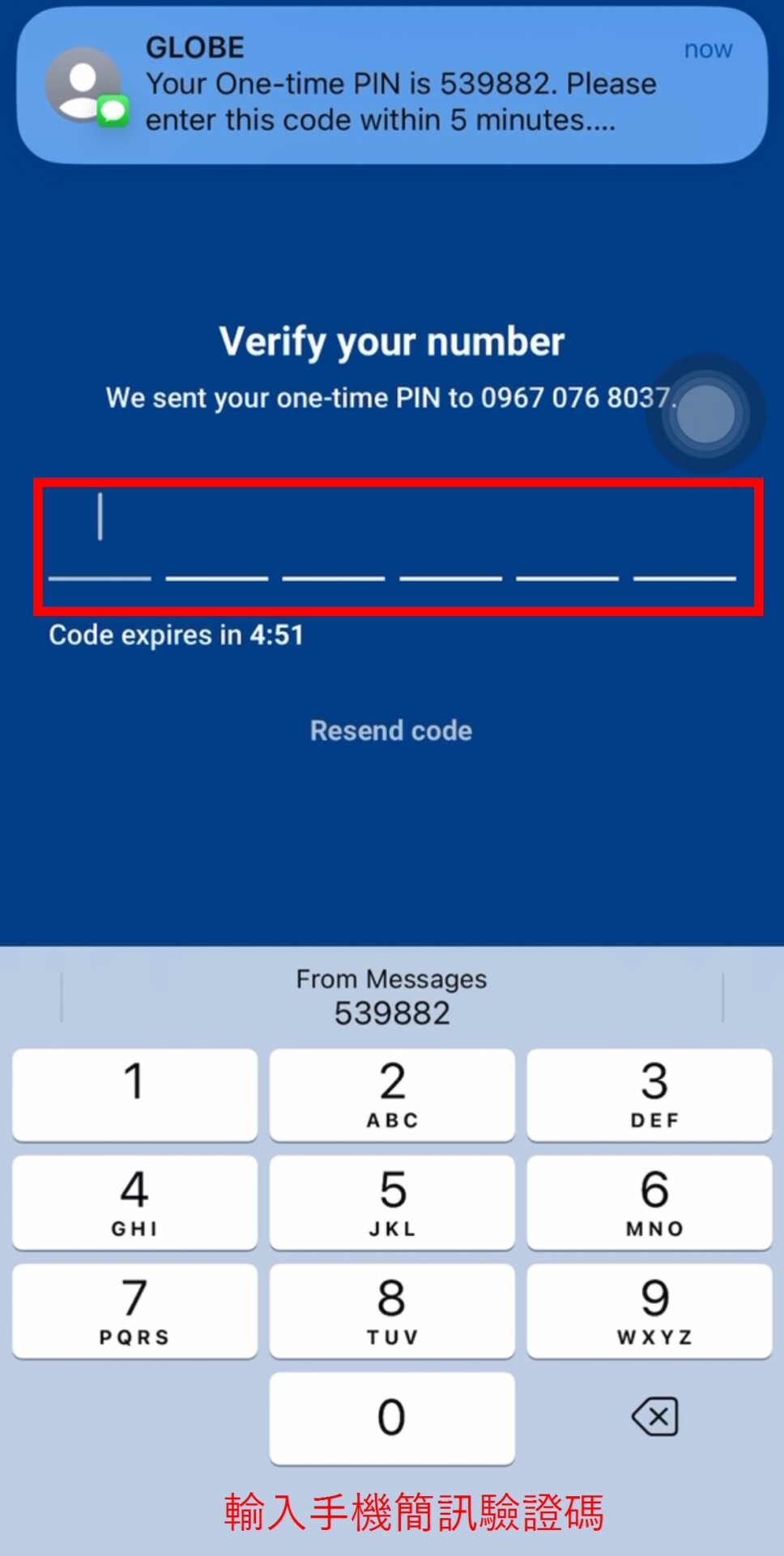Tap Resend code link
784x1556 pixels.
[391, 730]
